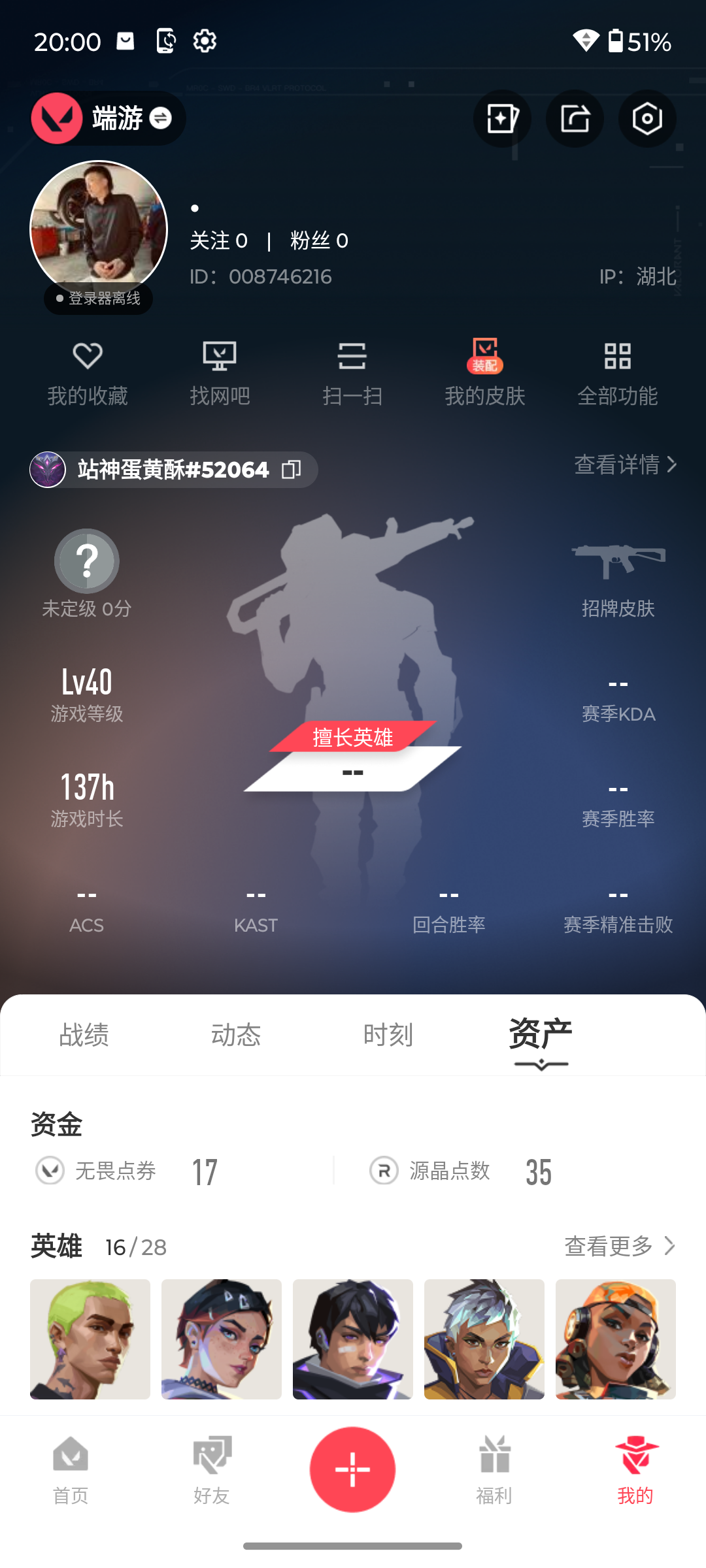Share the profile page
Image resolution: width=706 pixels, height=1568 pixels.
pos(575,118)
